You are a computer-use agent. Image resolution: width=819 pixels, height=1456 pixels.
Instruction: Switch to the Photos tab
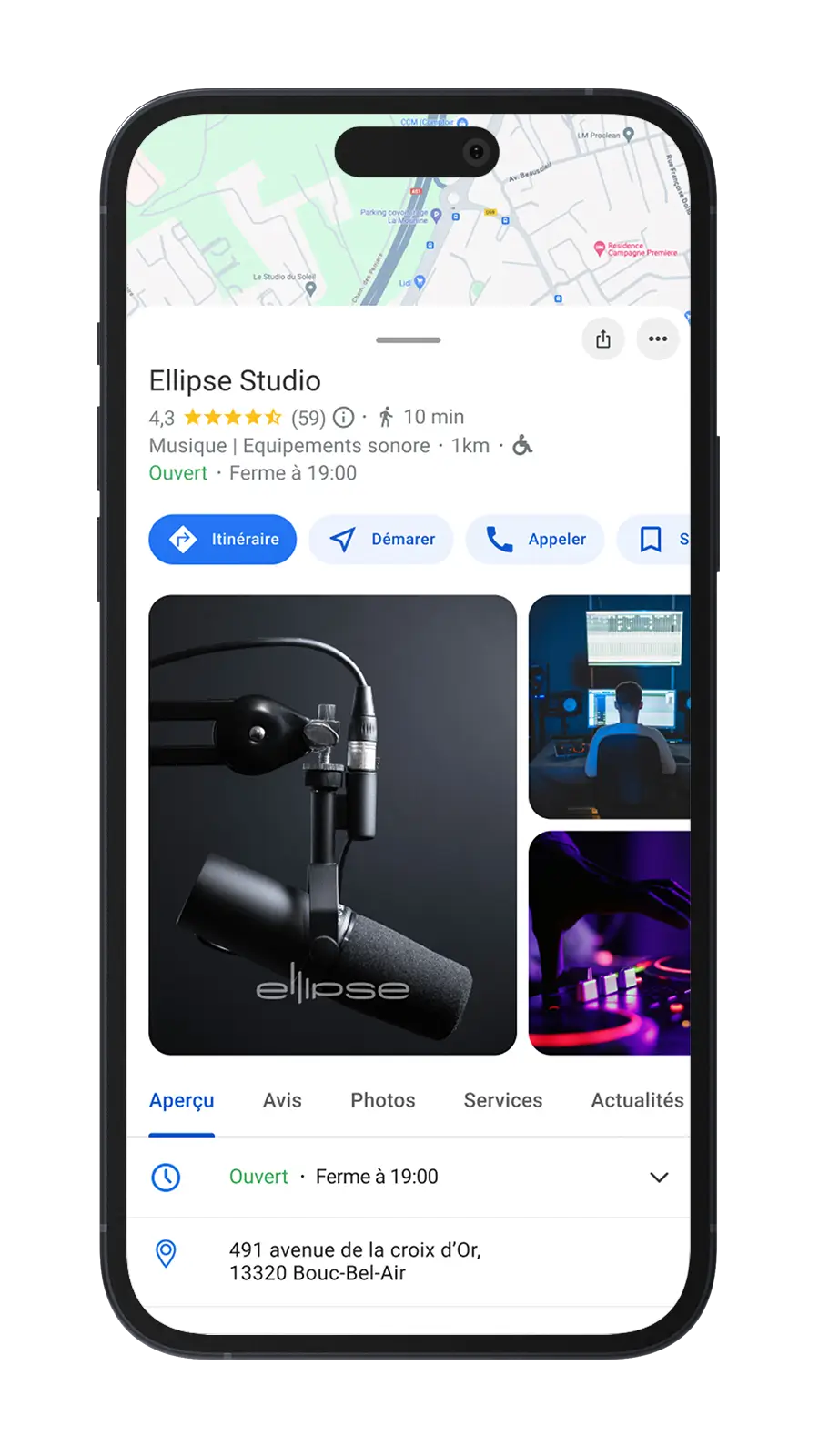click(383, 1100)
